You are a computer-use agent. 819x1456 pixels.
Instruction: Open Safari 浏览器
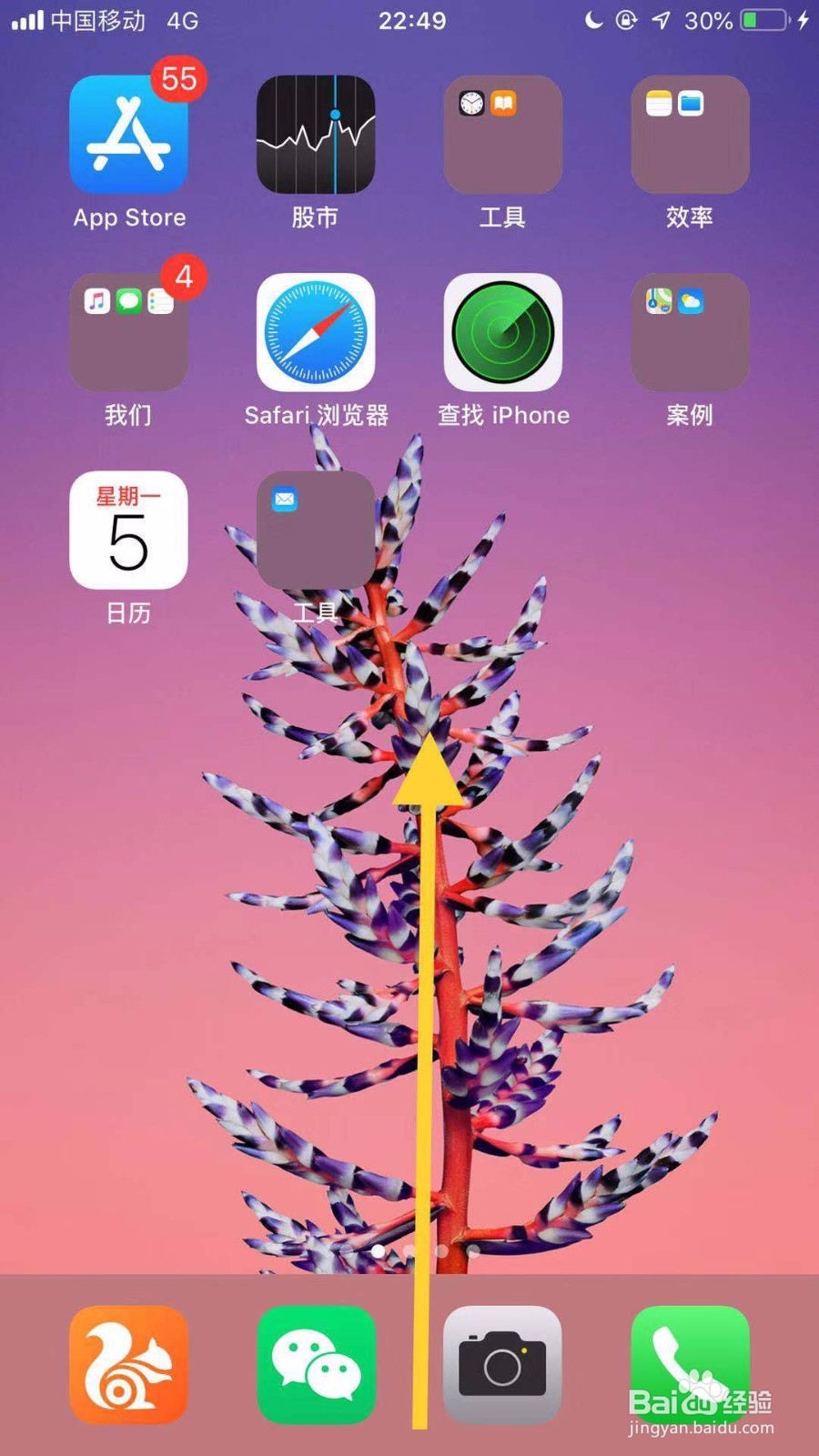coord(316,332)
